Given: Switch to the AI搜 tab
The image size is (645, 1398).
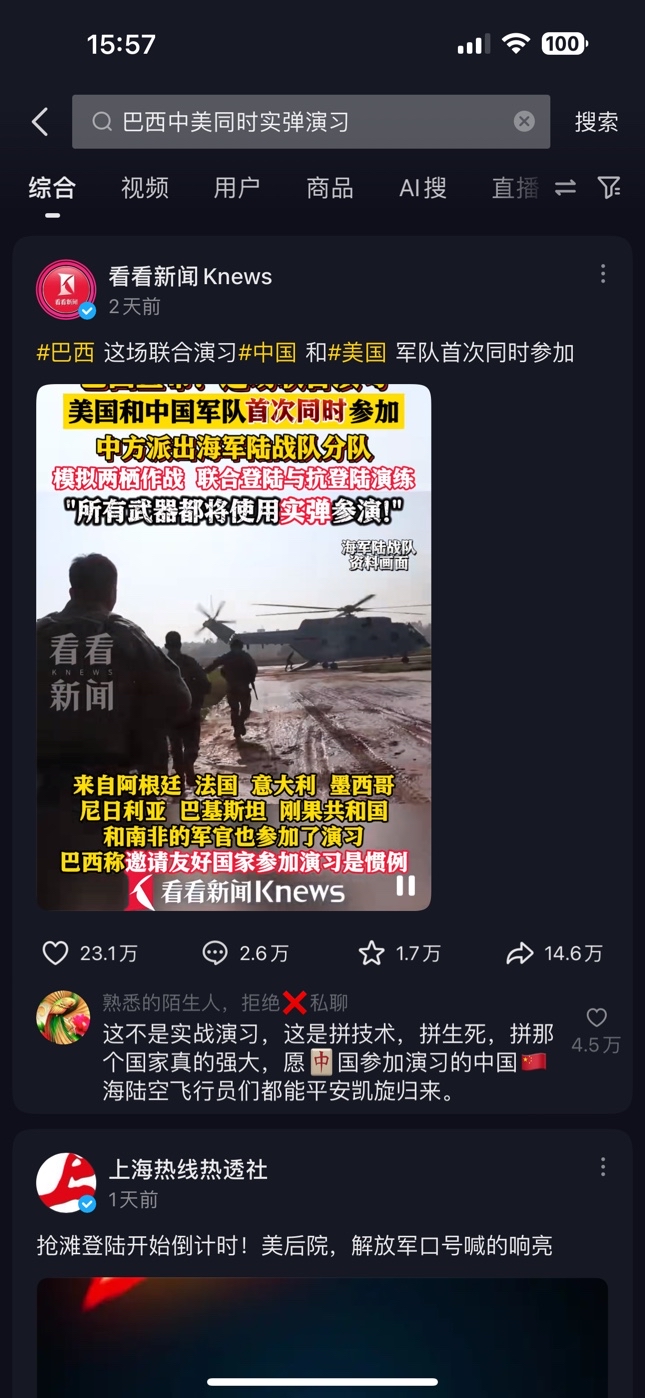Looking at the screenshot, I should [422, 187].
